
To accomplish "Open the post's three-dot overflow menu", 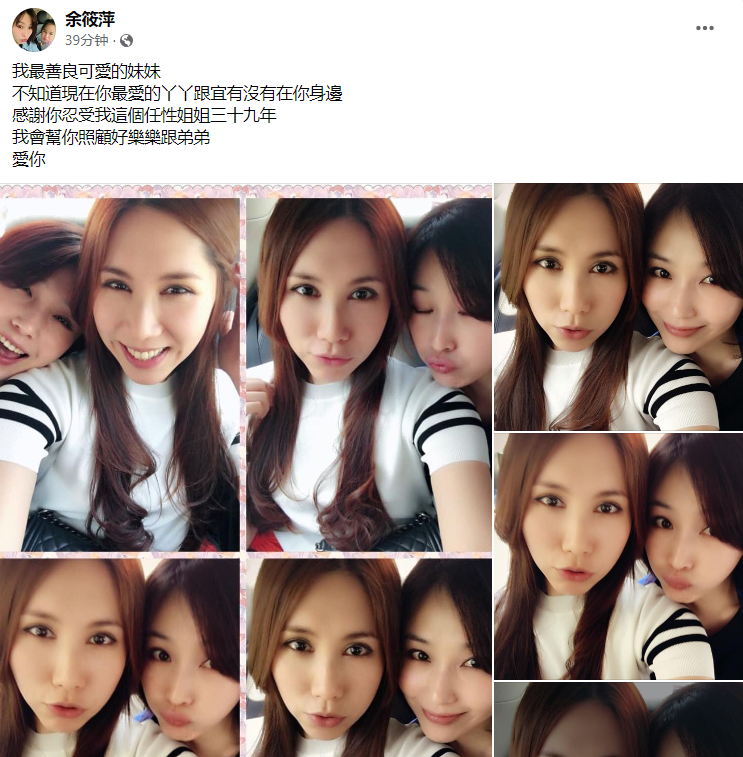I will (x=705, y=28).
